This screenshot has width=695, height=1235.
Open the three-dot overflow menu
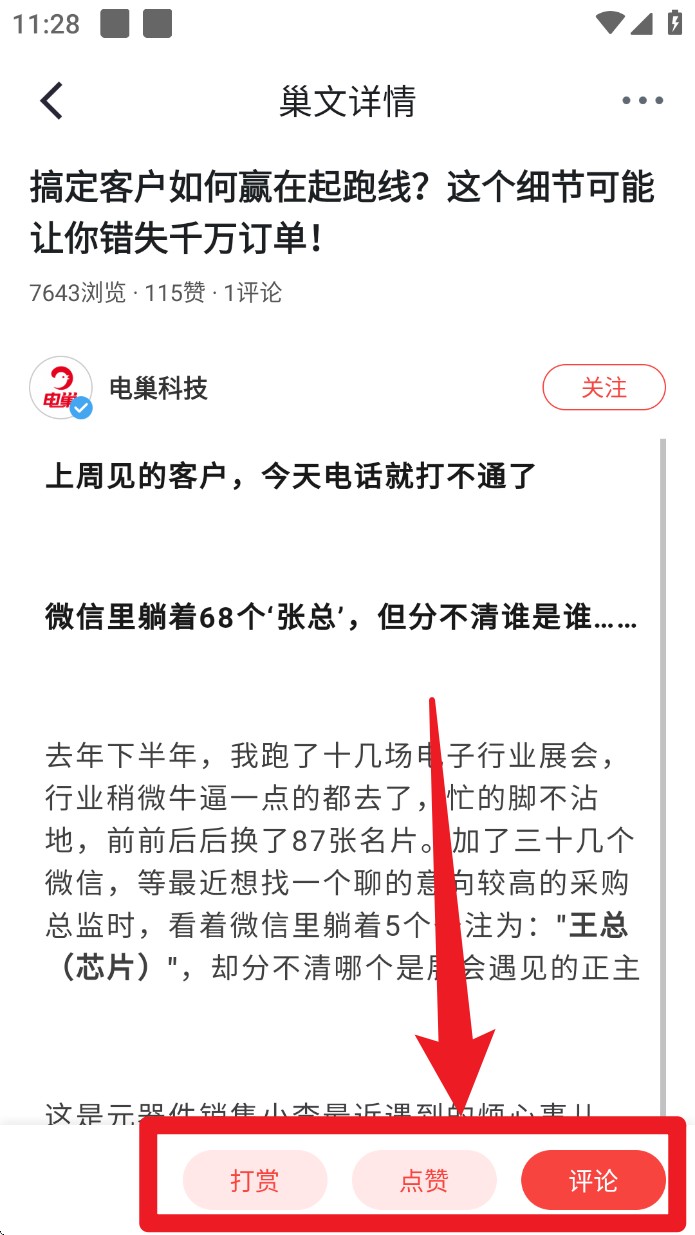coord(642,101)
